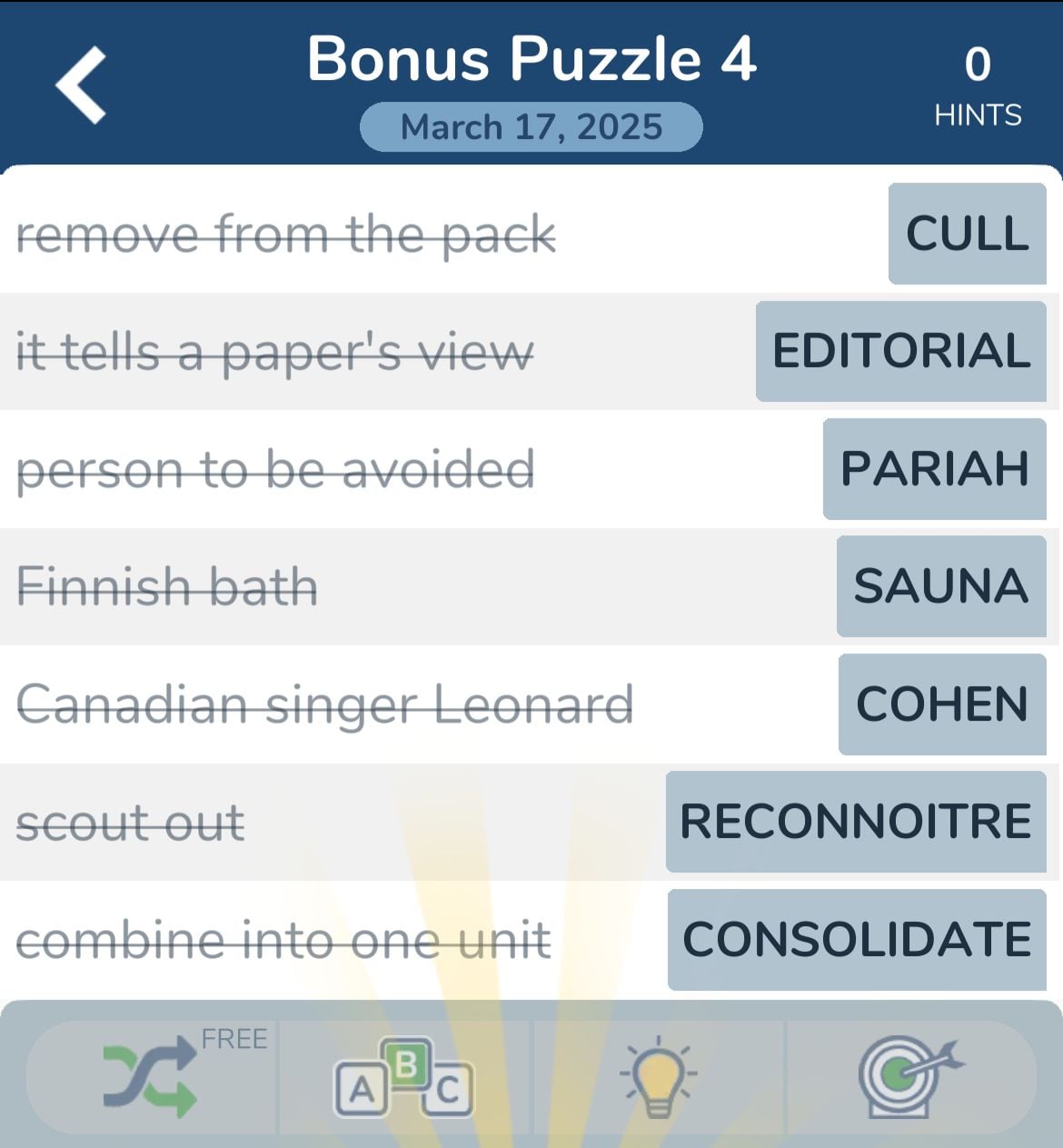Image resolution: width=1063 pixels, height=1148 pixels.
Task: Click the clue 'Finnish bath'
Action: pyautogui.click(x=167, y=587)
